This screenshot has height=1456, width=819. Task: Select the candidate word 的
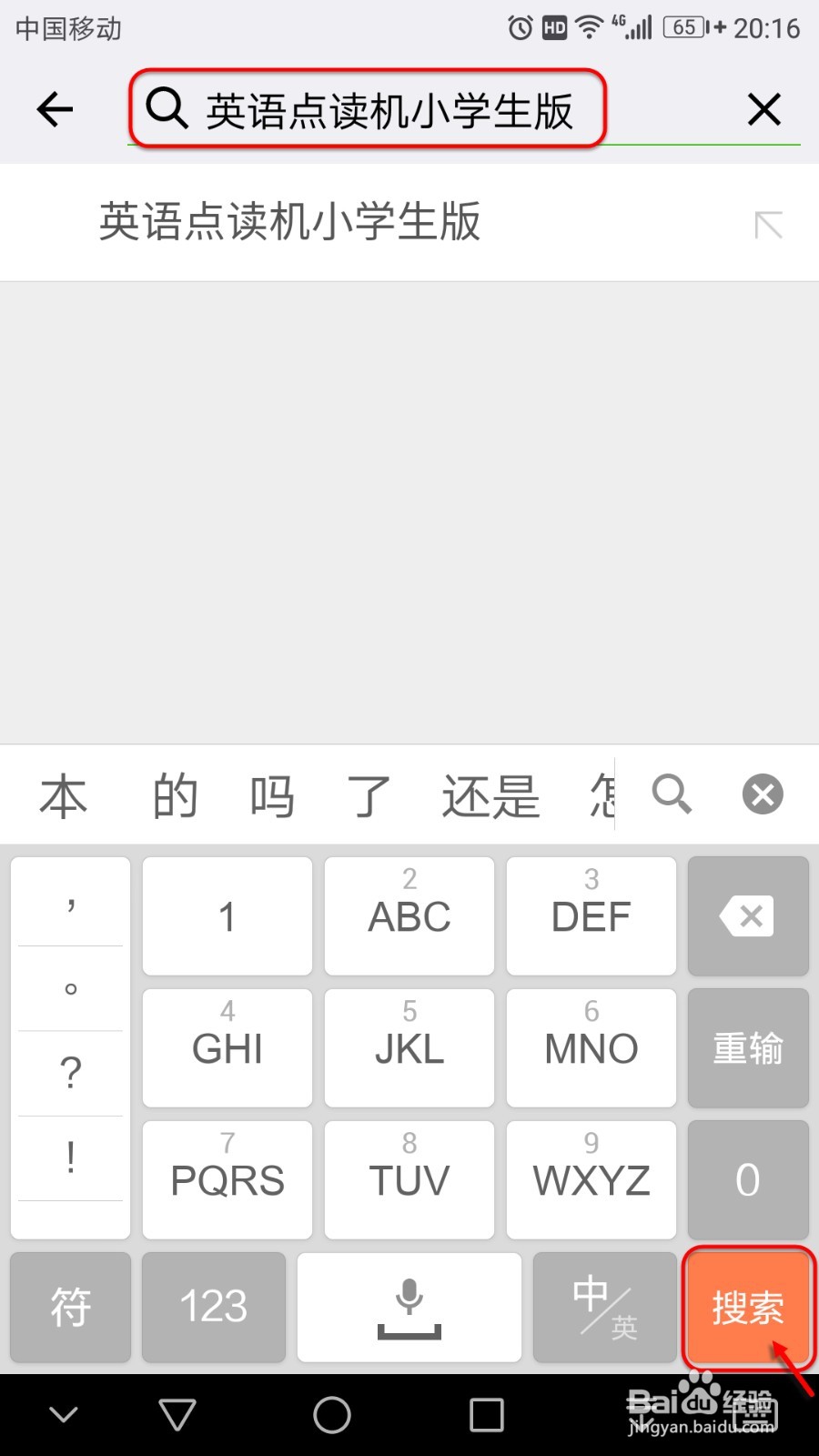[x=176, y=794]
